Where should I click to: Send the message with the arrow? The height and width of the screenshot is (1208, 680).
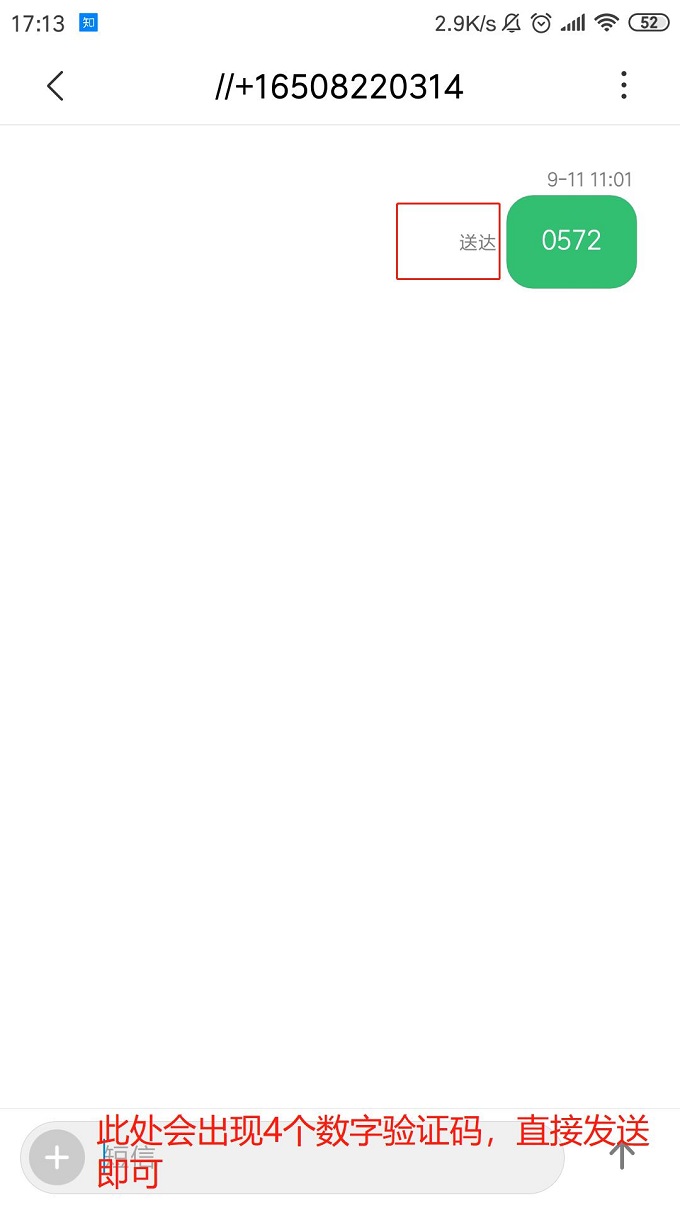pyautogui.click(x=622, y=1156)
